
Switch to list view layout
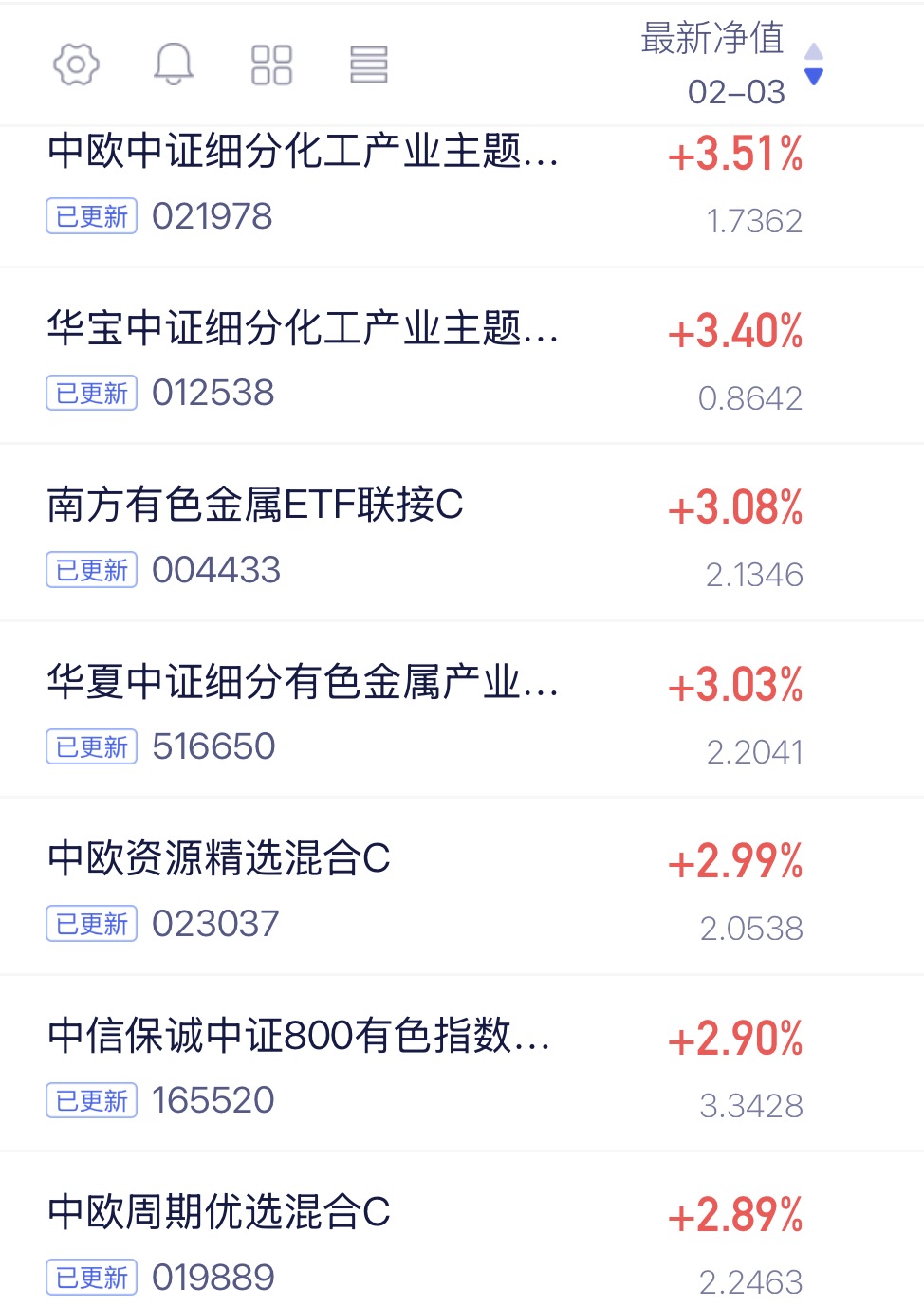tap(369, 64)
